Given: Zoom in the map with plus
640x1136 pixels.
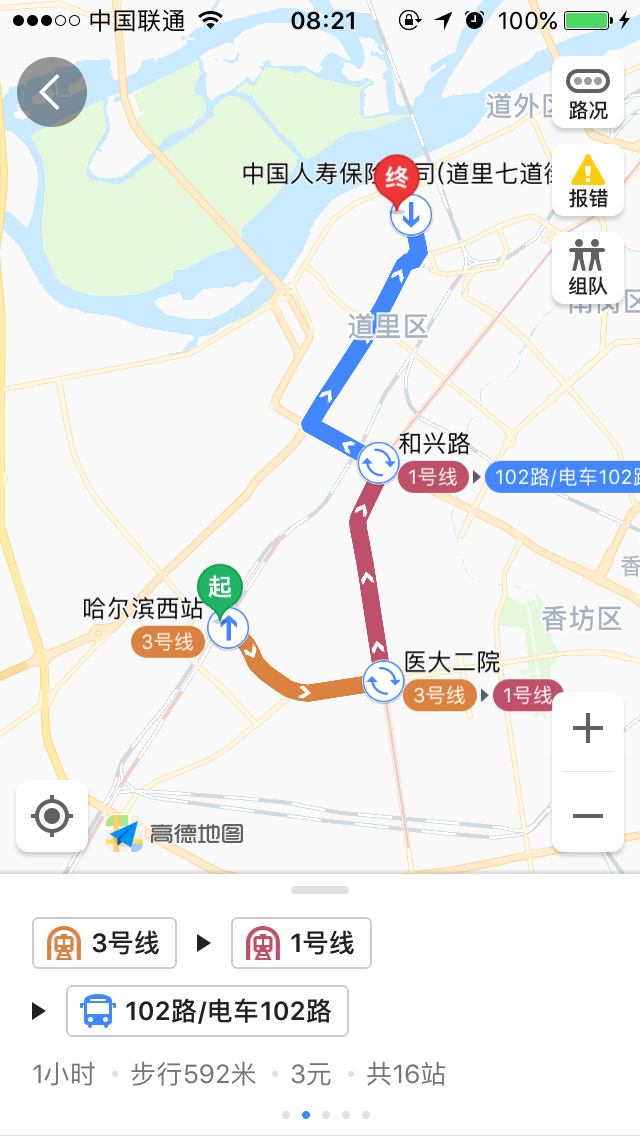Looking at the screenshot, I should (x=588, y=729).
